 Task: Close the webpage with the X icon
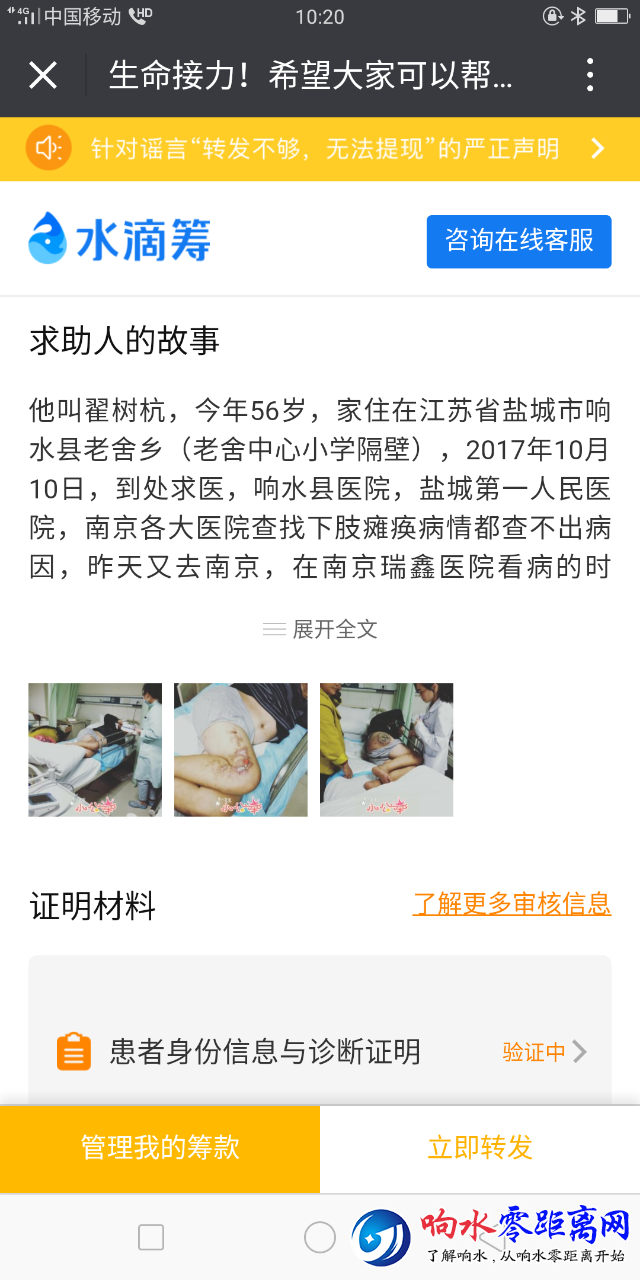(x=43, y=75)
